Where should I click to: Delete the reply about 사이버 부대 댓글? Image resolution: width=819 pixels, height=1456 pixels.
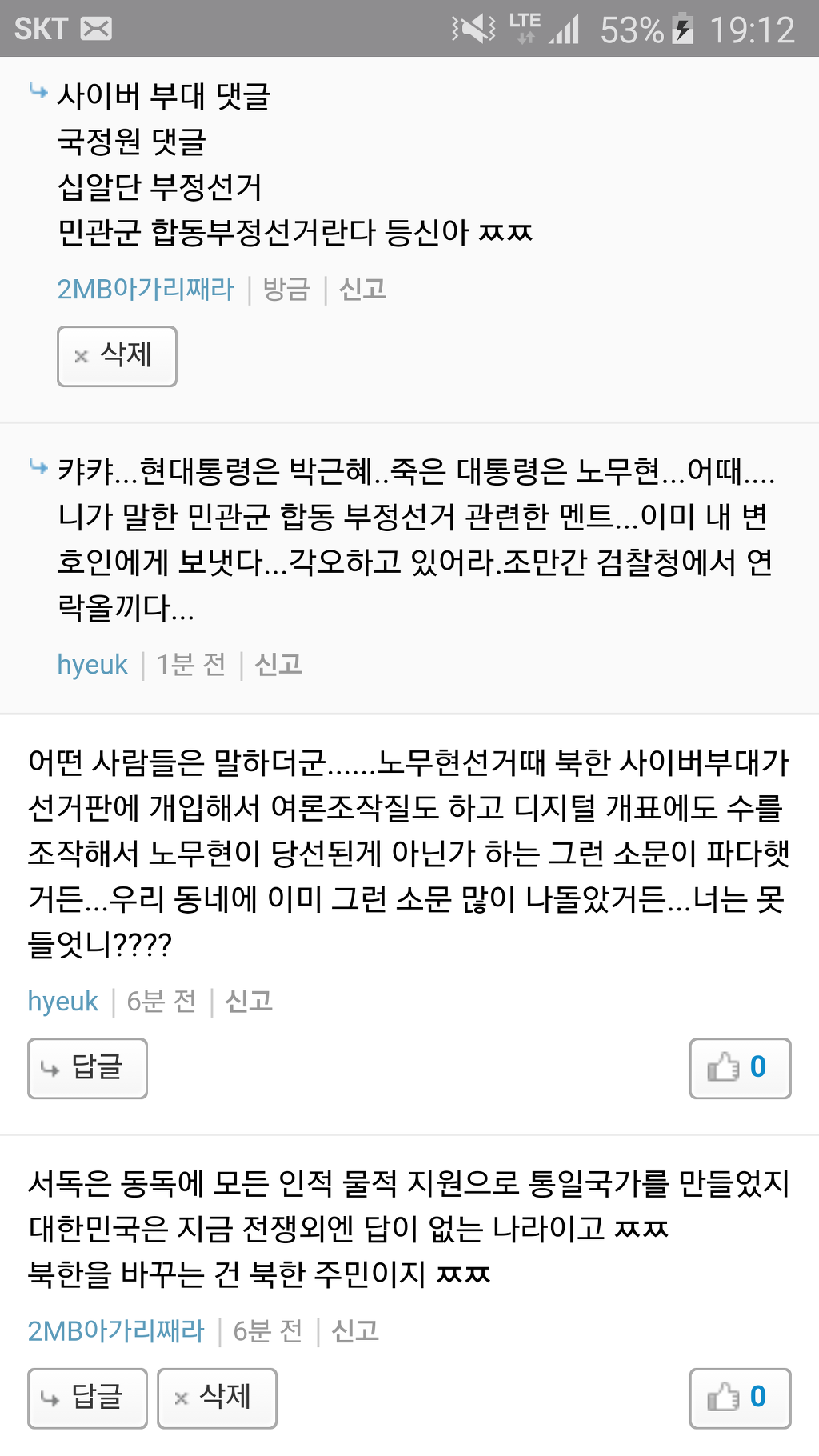coord(117,356)
